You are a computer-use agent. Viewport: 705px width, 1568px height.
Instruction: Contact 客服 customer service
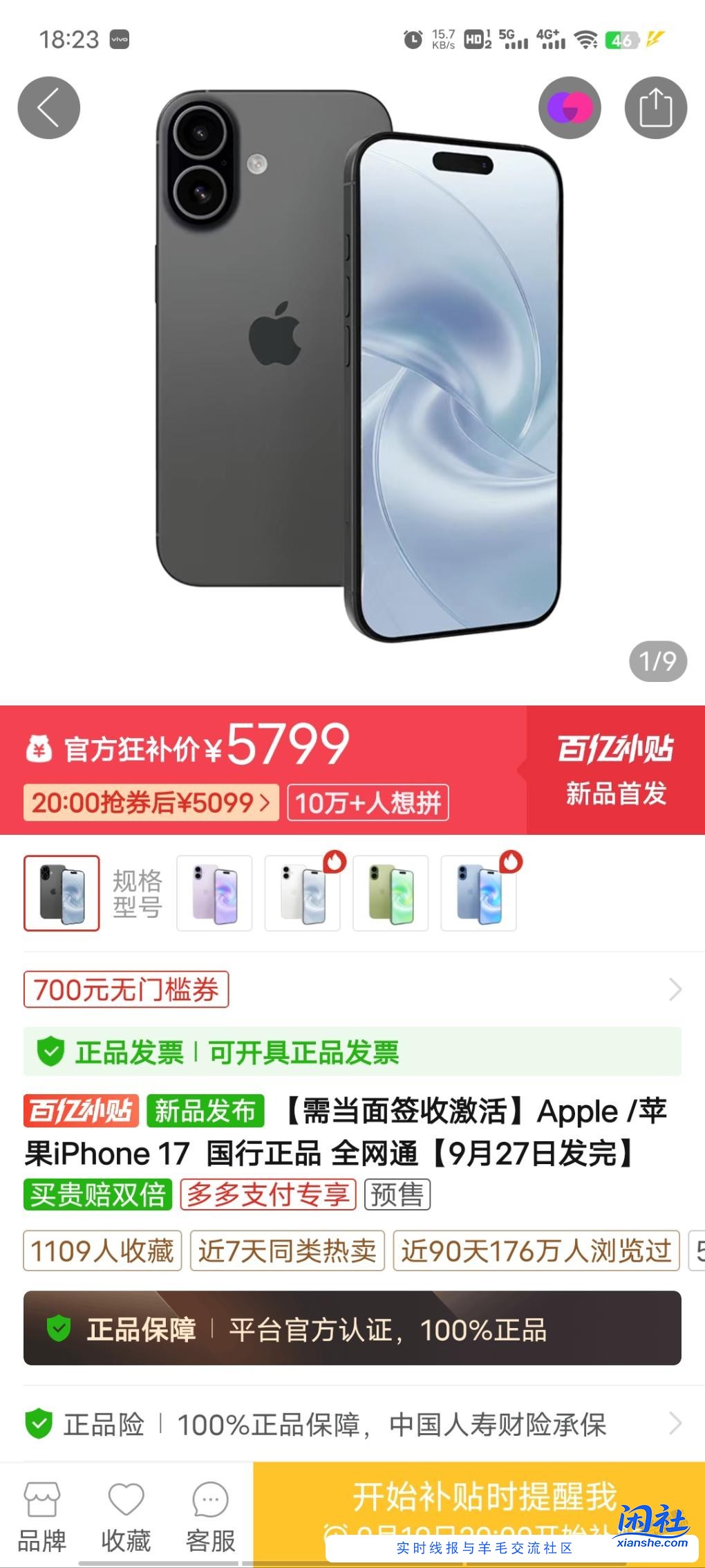click(210, 1518)
